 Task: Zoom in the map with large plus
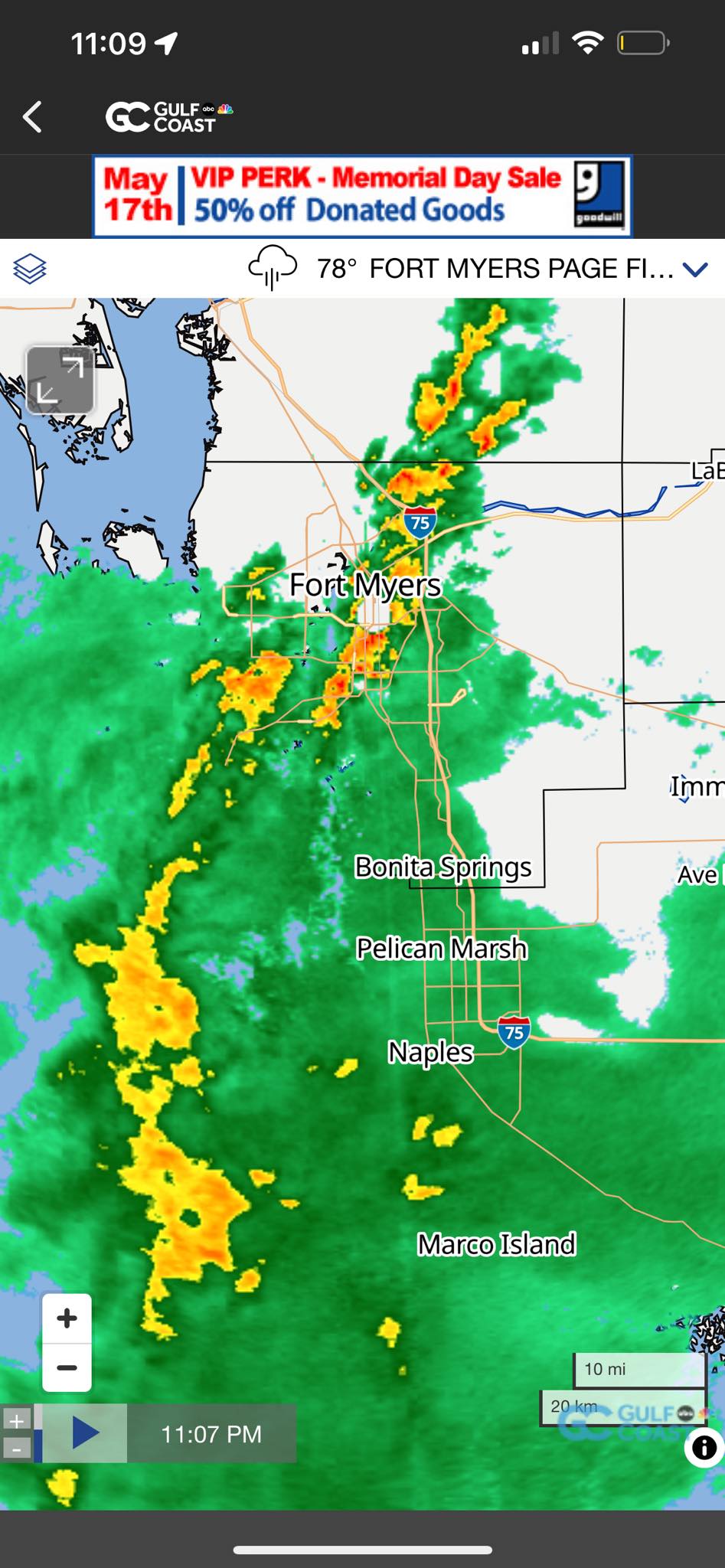coord(67,1318)
